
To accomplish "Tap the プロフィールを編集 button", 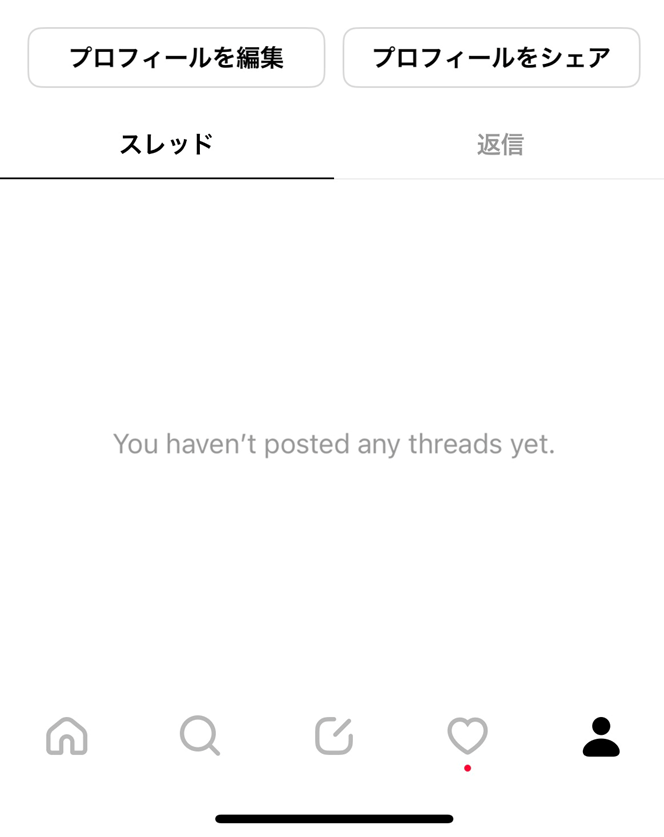I will tap(176, 58).
